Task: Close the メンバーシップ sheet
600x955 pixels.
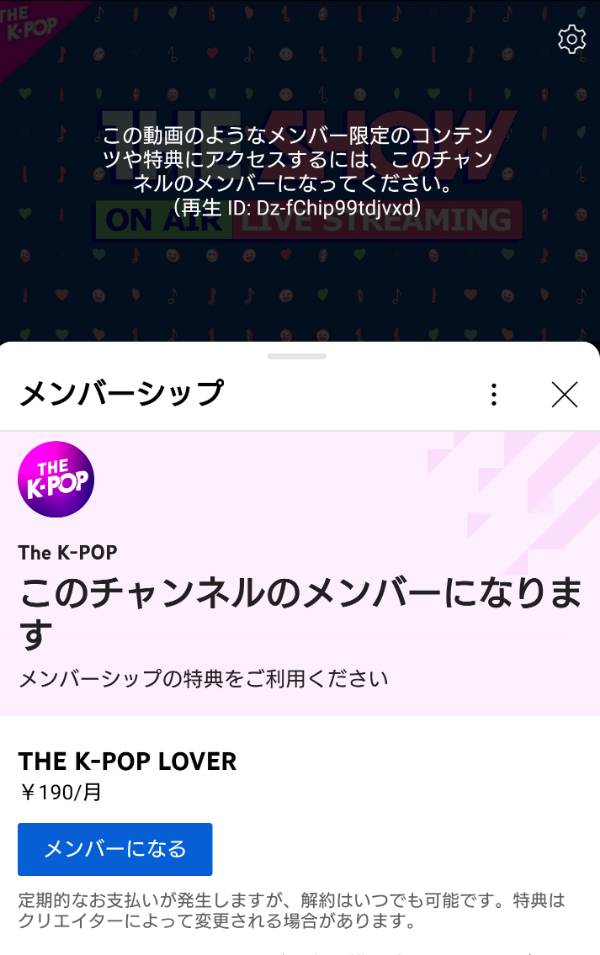Action: coord(565,395)
